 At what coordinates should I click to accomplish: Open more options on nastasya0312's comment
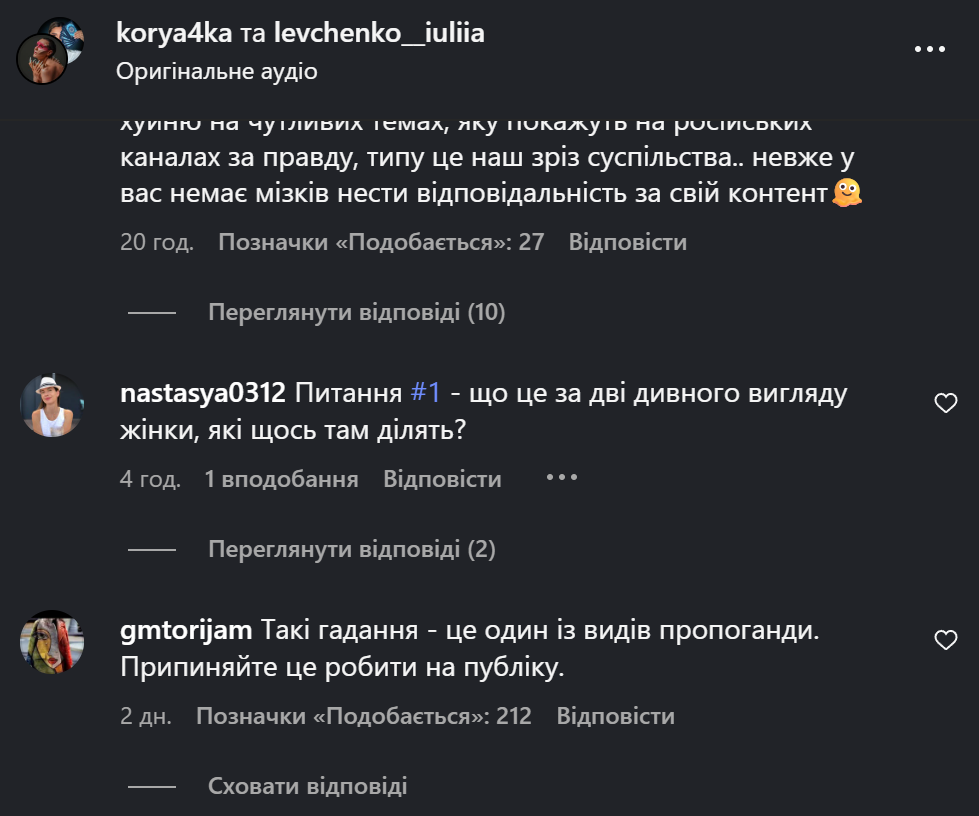point(562,478)
